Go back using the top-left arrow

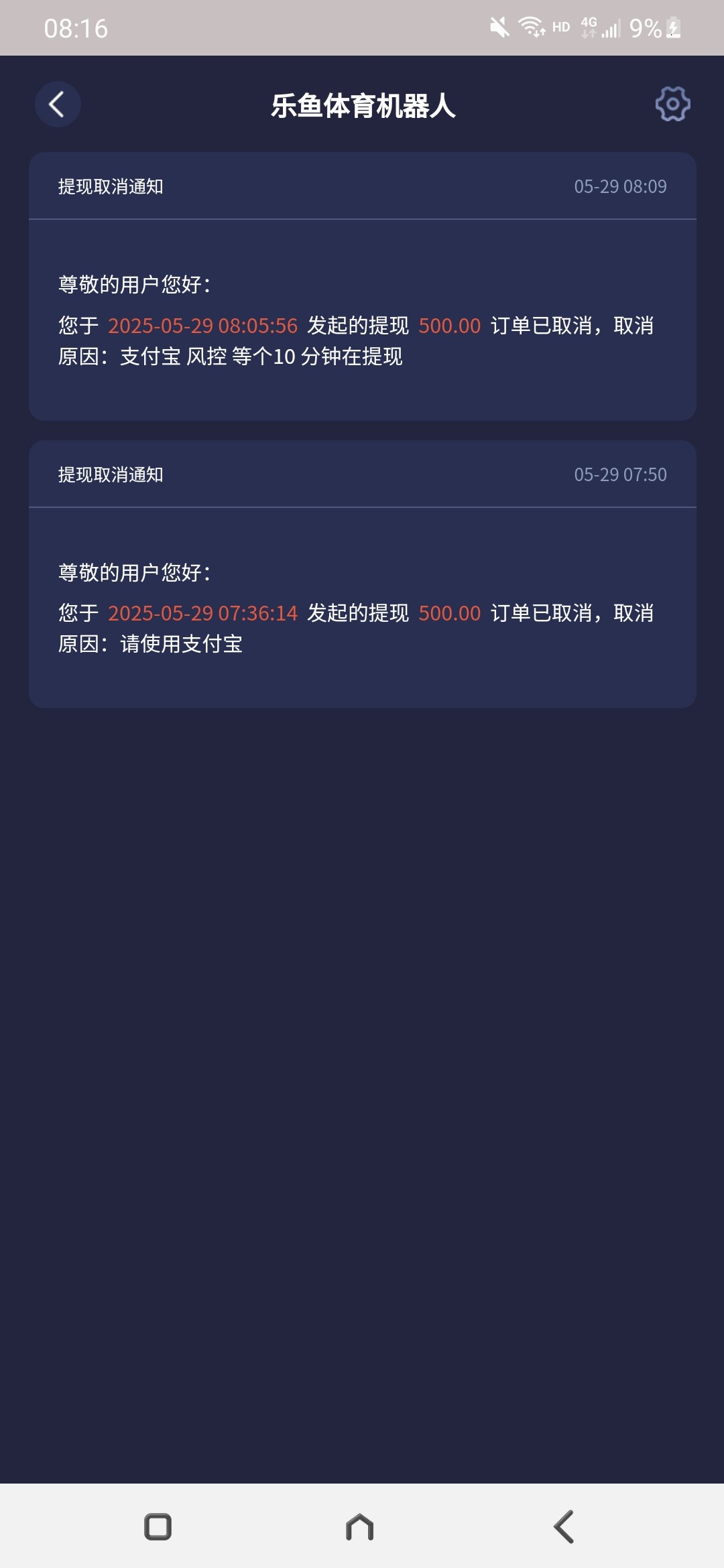click(x=58, y=105)
